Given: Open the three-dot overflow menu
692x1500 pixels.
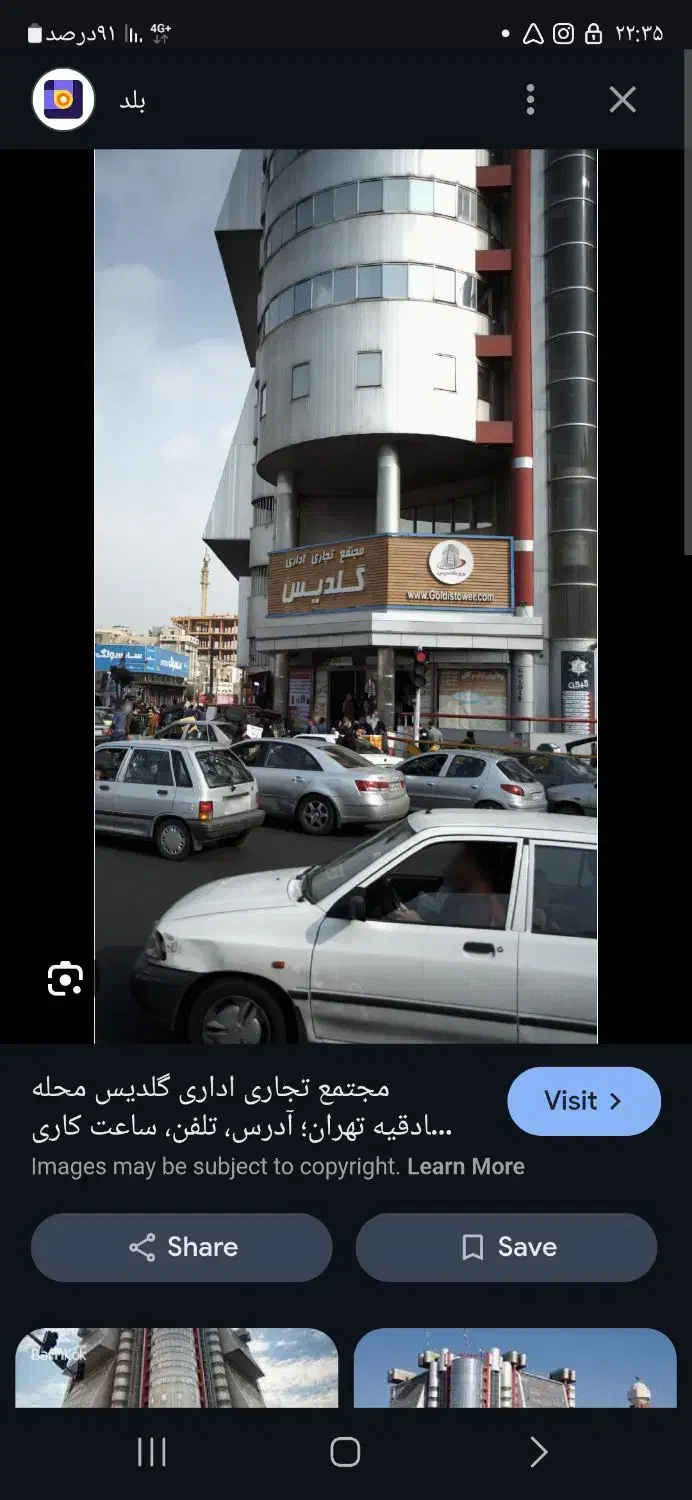Looking at the screenshot, I should click(x=530, y=99).
